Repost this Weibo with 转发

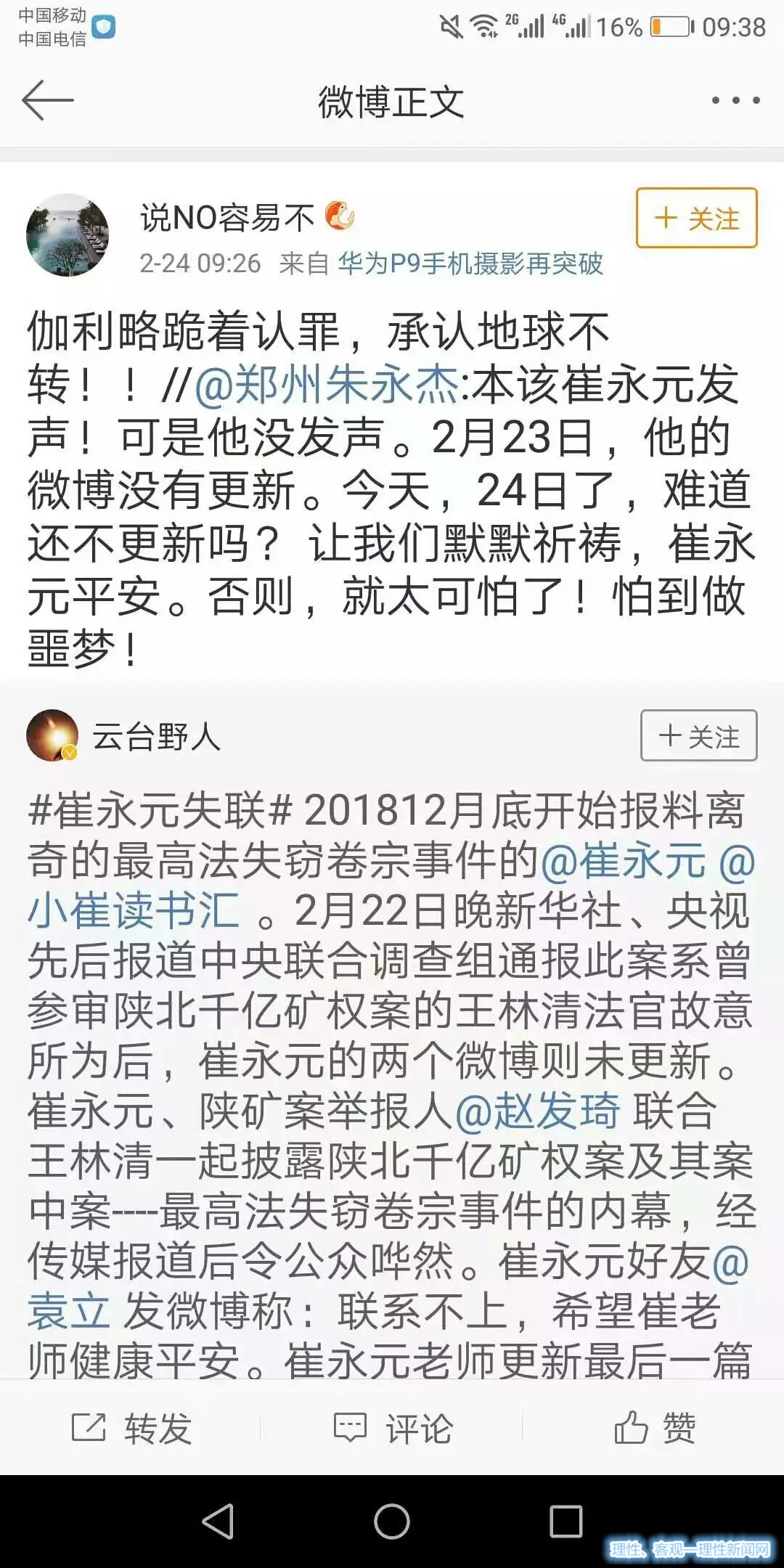click(x=131, y=1428)
